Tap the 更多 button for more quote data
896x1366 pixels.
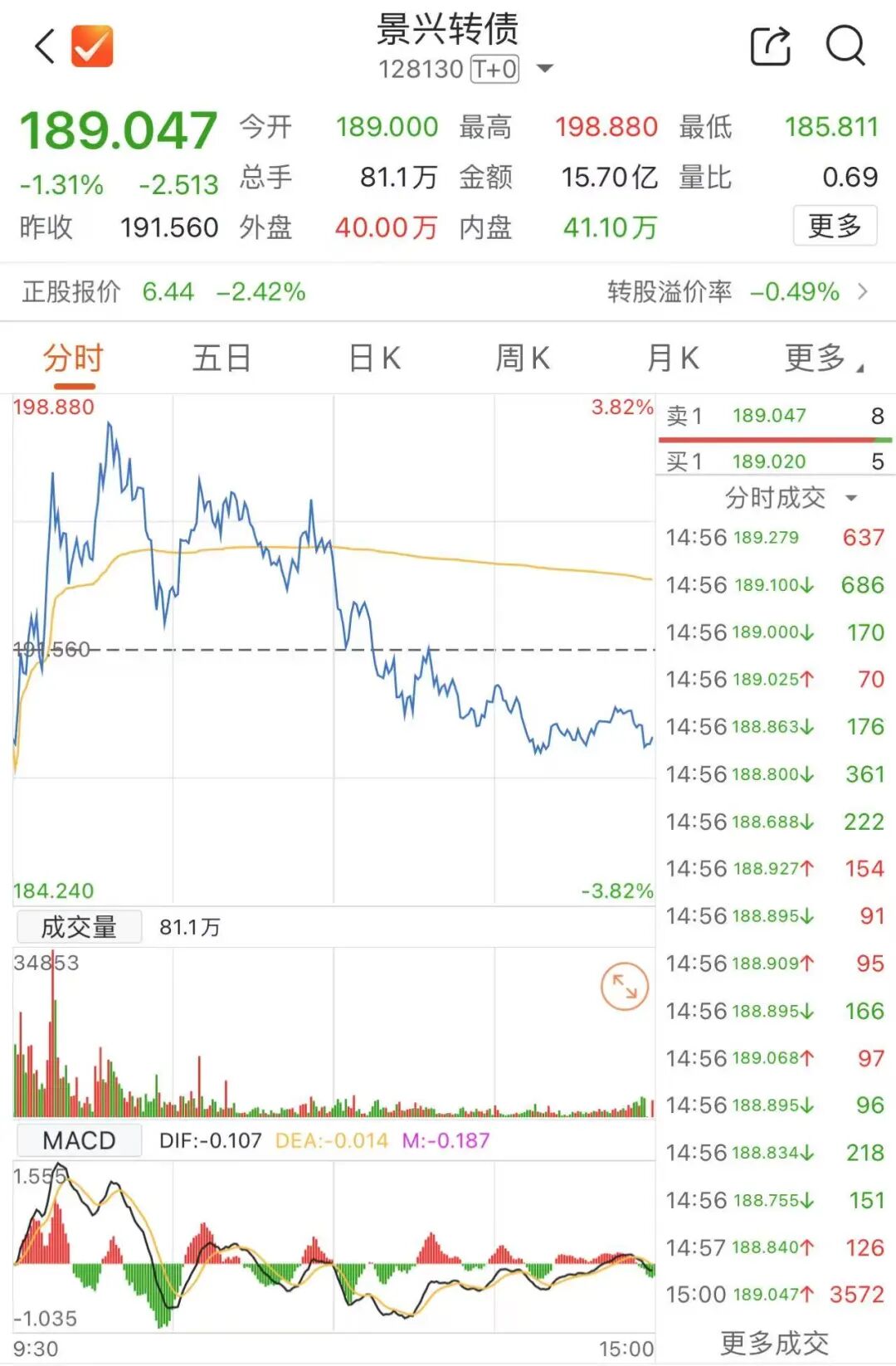[x=835, y=226]
